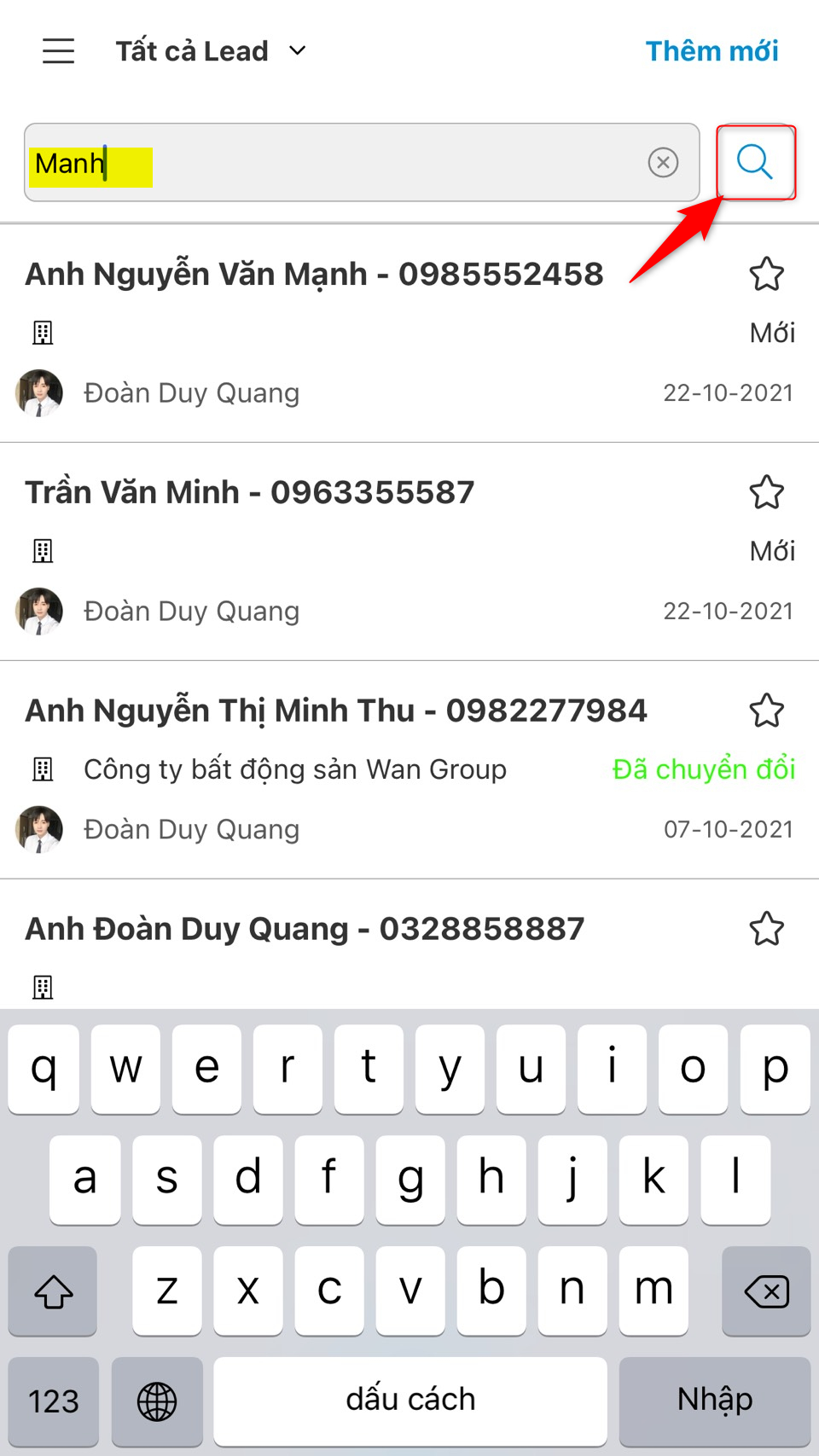Switch keyboard language with globe key
This screenshot has width=819, height=1456.
click(x=157, y=1401)
